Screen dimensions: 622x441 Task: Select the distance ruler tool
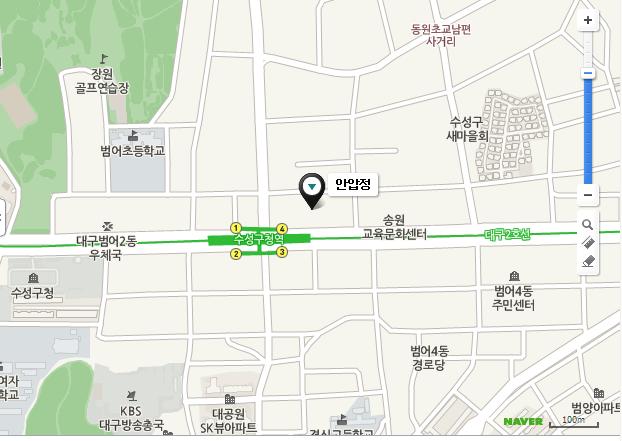588,243
